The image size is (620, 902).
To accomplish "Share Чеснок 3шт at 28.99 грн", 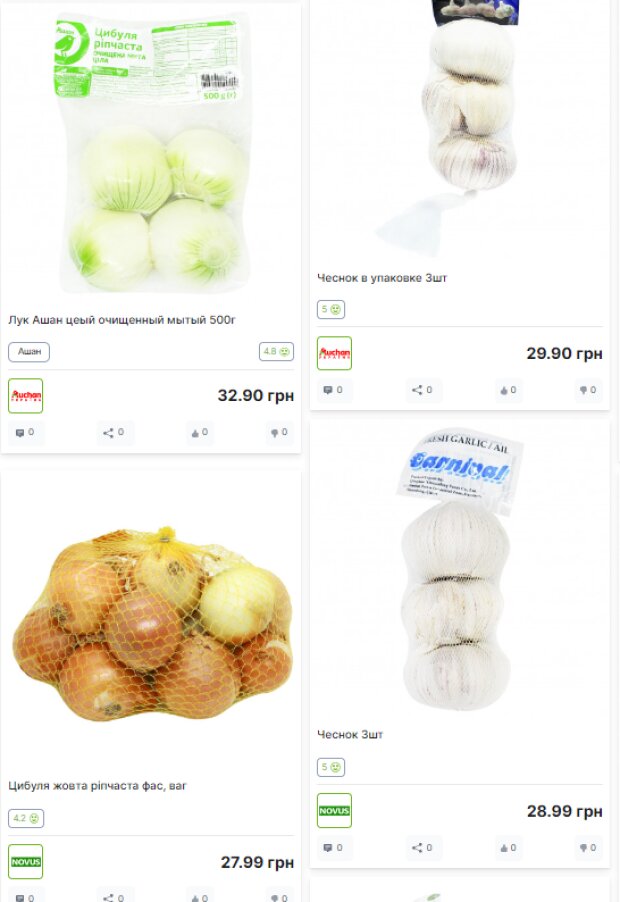I will (423, 848).
